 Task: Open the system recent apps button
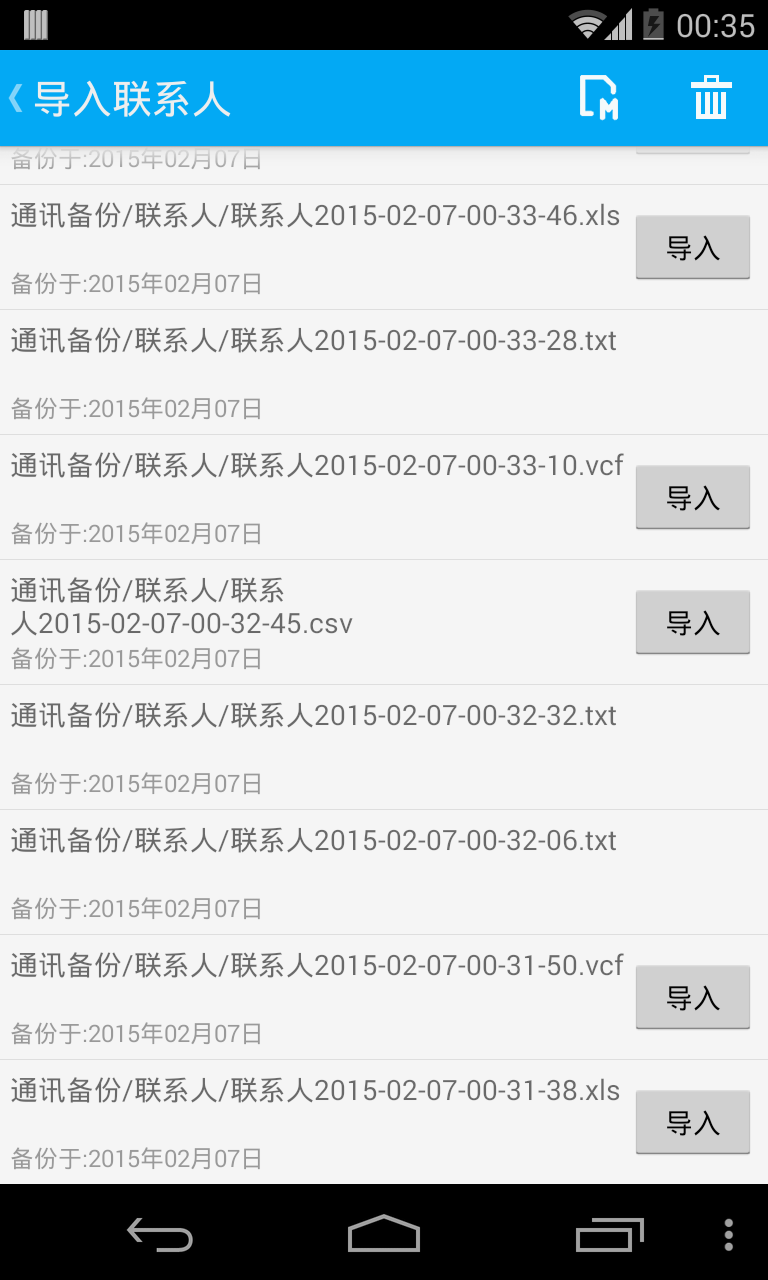pyautogui.click(x=609, y=1234)
